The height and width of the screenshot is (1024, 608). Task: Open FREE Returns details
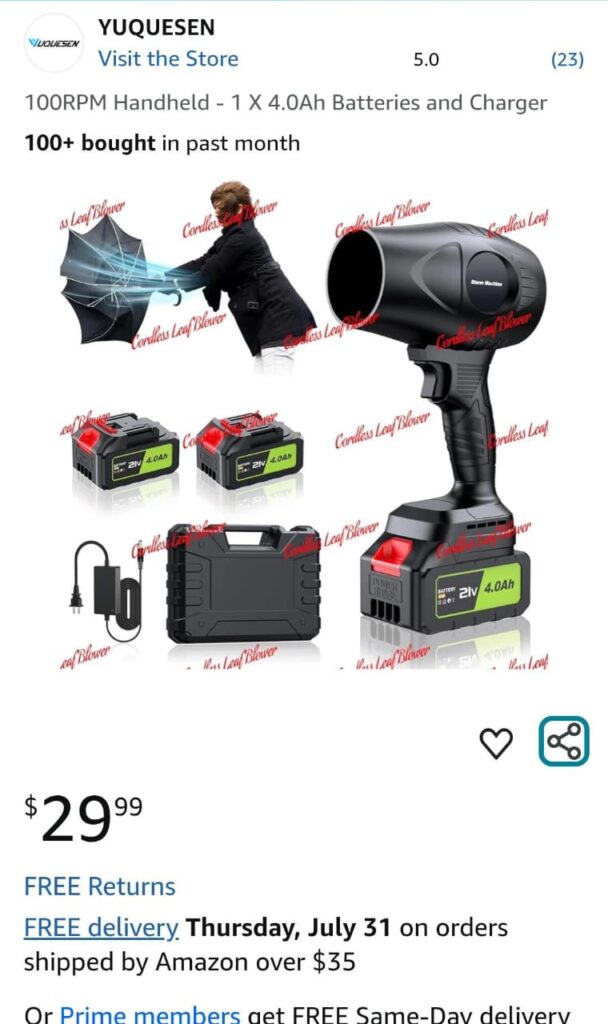click(99, 886)
